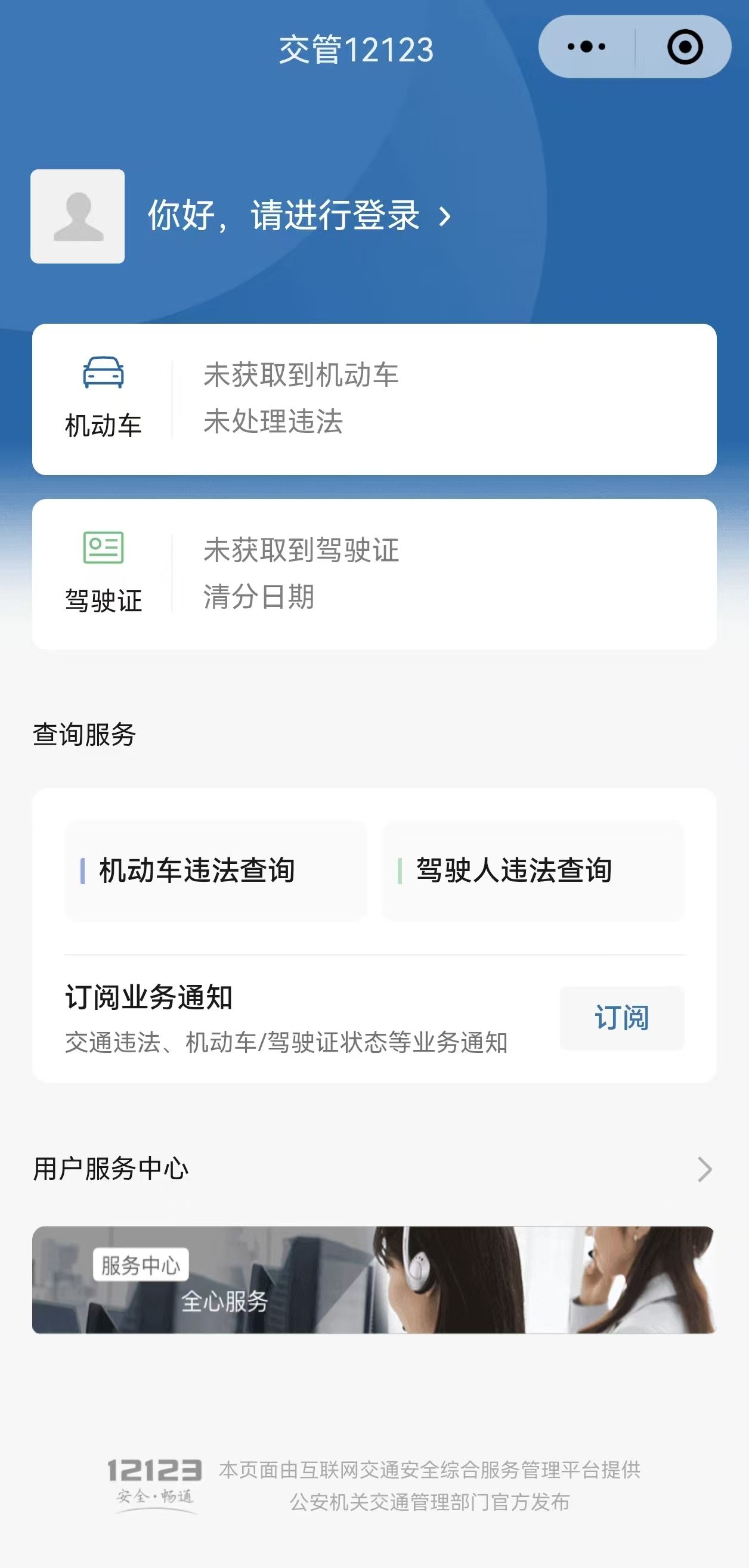This screenshot has height=1568, width=749.
Task: Expand 用户服务中心 via its chevron
Action: point(704,1169)
